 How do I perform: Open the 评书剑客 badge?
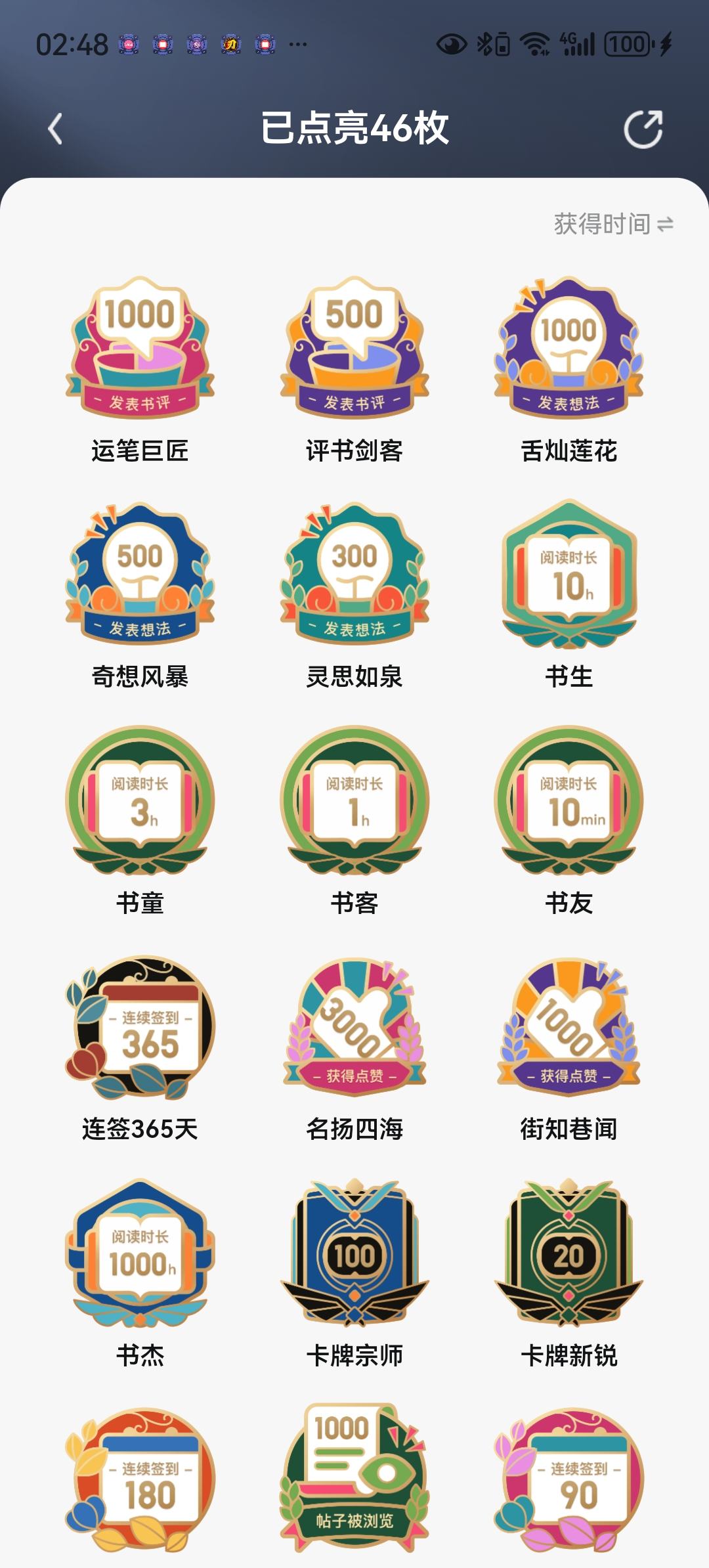pyautogui.click(x=354, y=347)
